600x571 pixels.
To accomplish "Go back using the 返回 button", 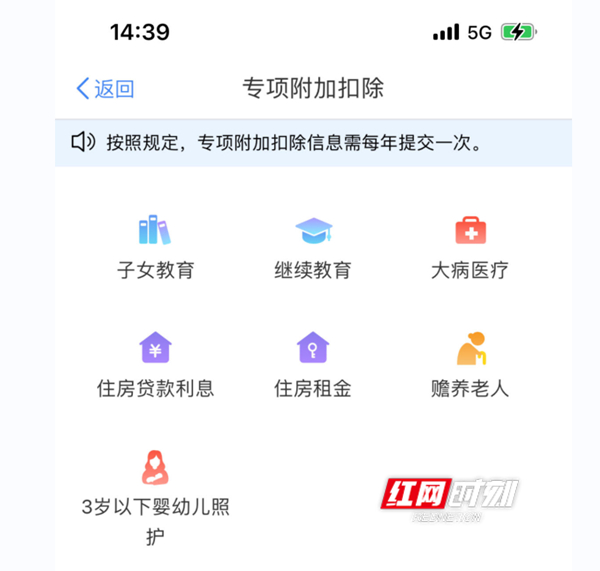I will point(105,89).
